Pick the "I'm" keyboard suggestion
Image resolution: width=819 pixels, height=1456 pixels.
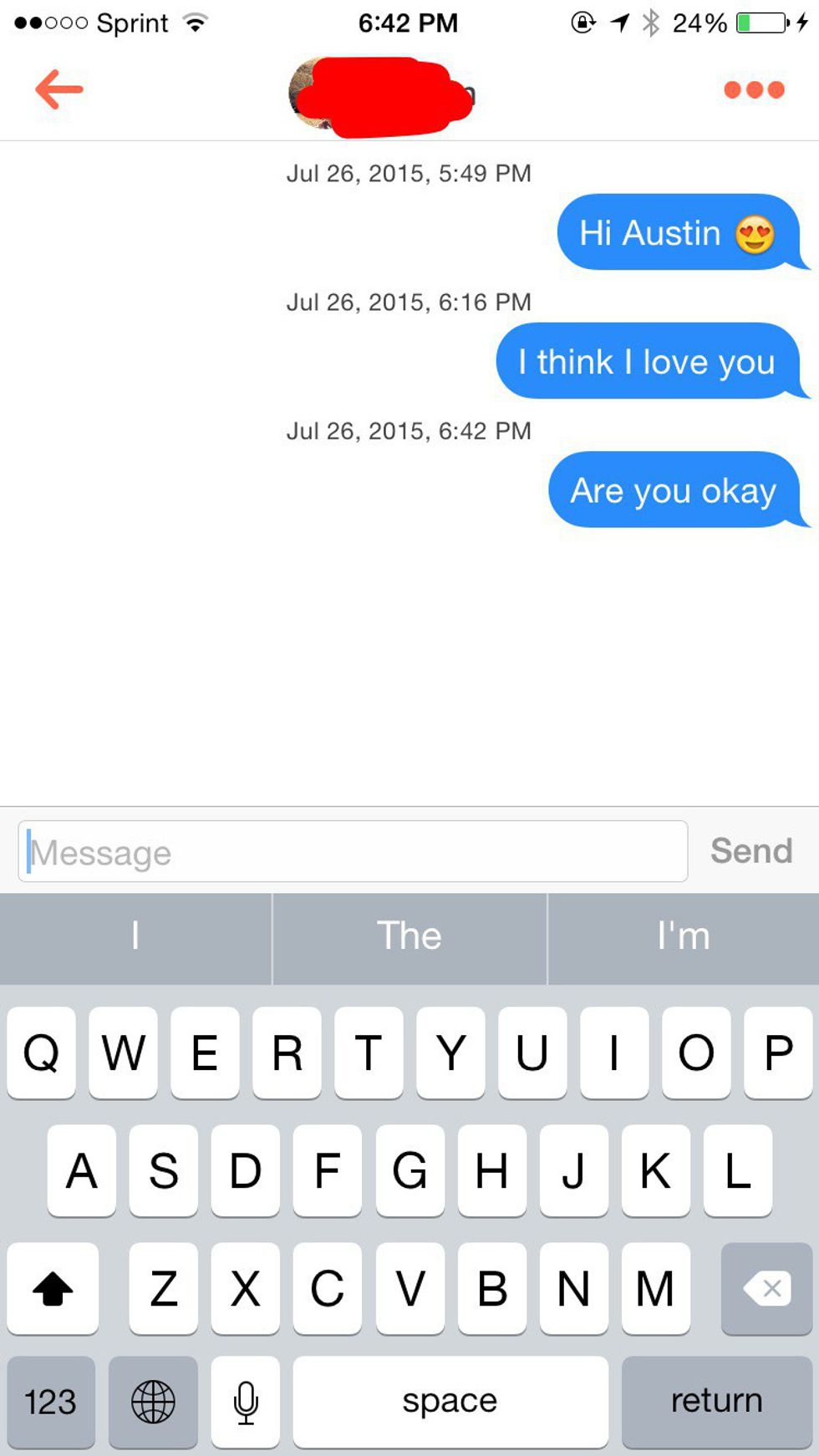pos(683,936)
